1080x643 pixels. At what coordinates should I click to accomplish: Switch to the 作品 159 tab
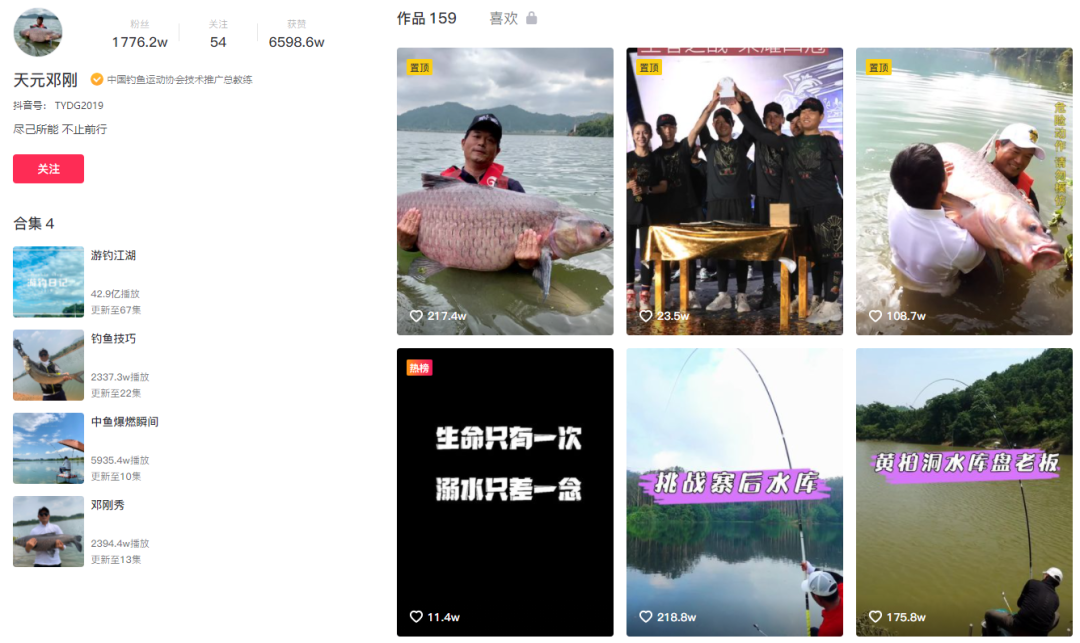(x=426, y=18)
